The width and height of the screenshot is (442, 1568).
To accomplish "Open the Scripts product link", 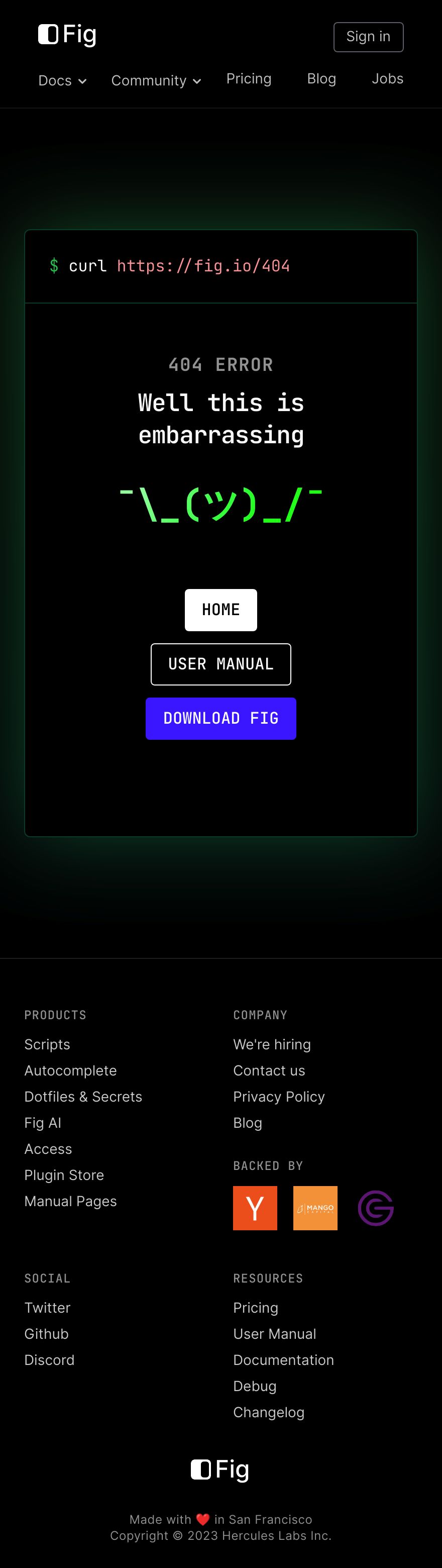I will point(47,1044).
